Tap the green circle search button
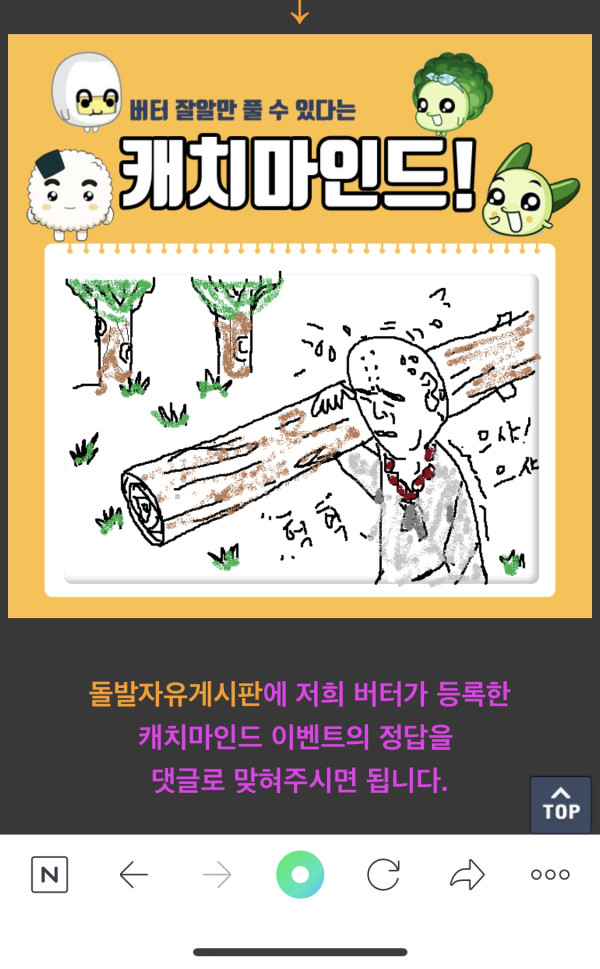The height and width of the screenshot is (969, 600). tap(300, 875)
